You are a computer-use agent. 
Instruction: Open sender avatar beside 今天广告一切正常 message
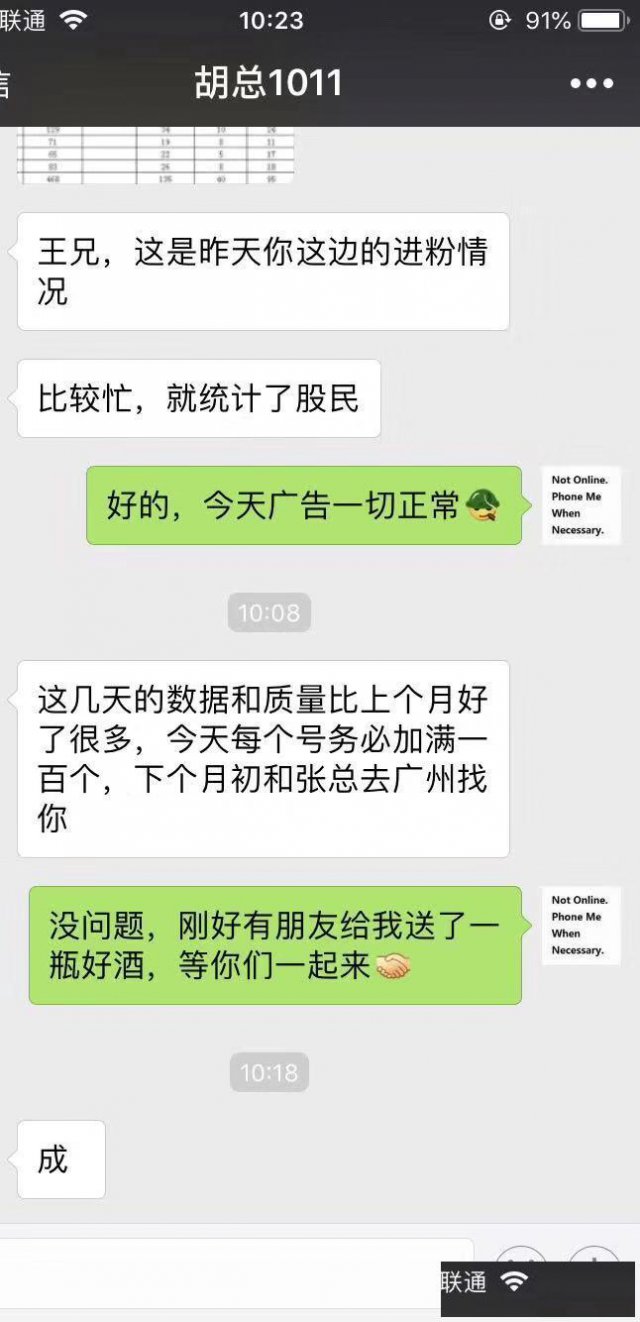[580, 505]
